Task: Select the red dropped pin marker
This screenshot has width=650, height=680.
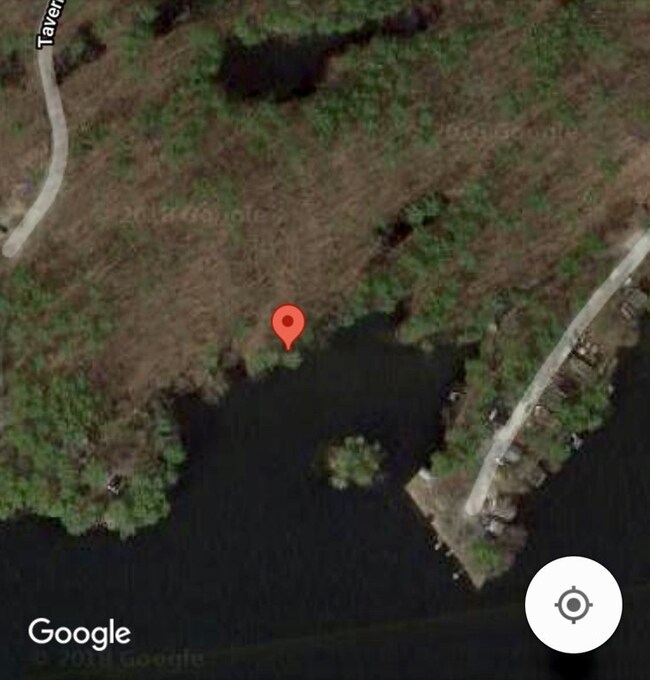Action: tap(288, 326)
